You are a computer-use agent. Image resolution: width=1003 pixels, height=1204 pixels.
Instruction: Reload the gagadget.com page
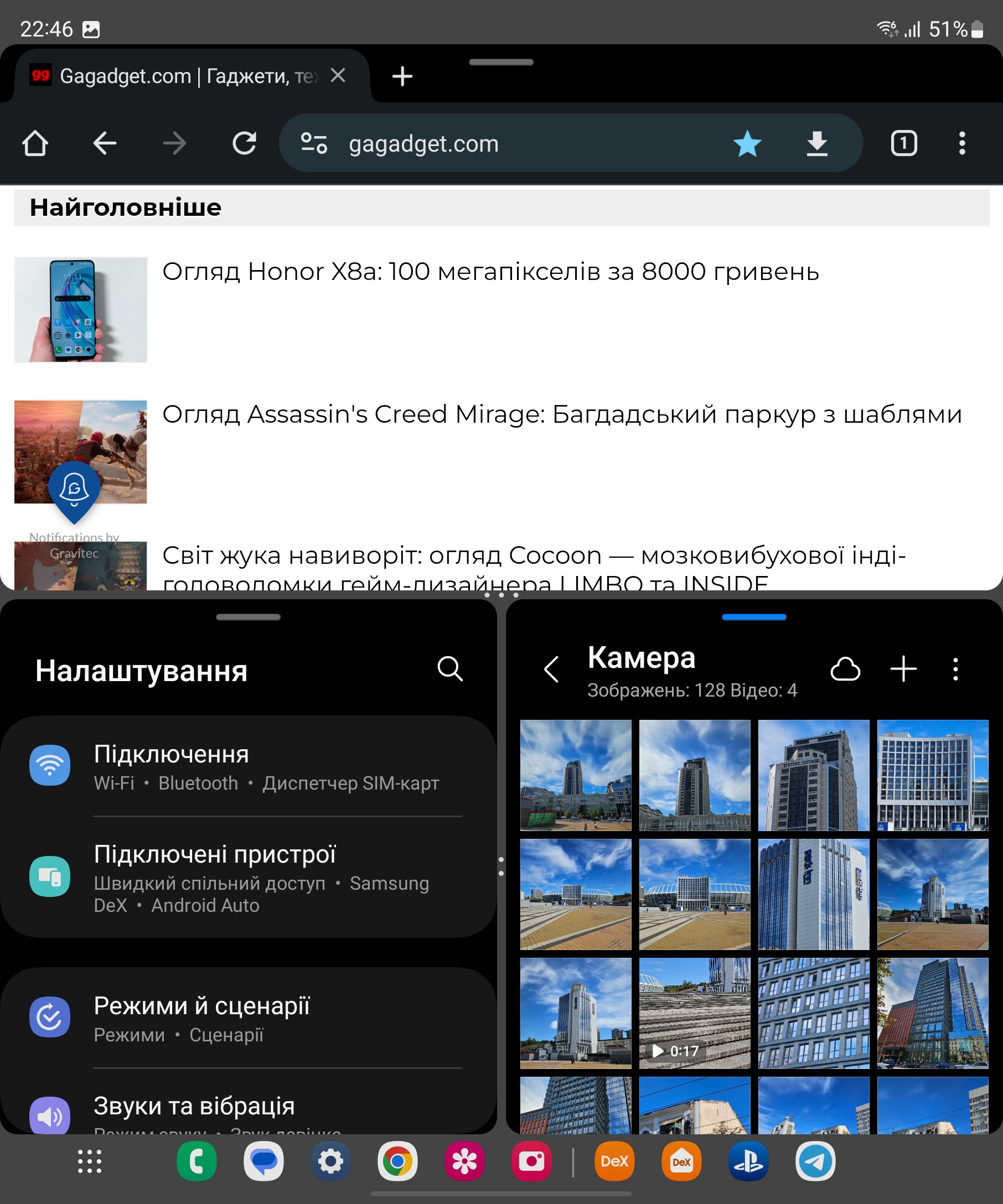tap(244, 143)
